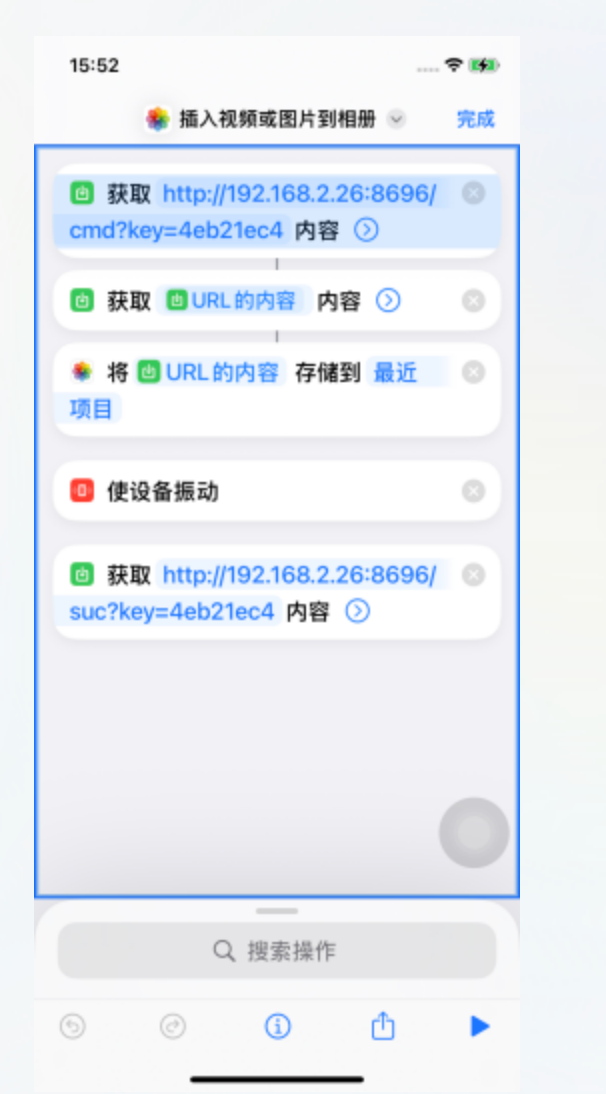Tap the floating AssistiveTouch button
This screenshot has width=606, height=1094.
pyautogui.click(x=474, y=832)
